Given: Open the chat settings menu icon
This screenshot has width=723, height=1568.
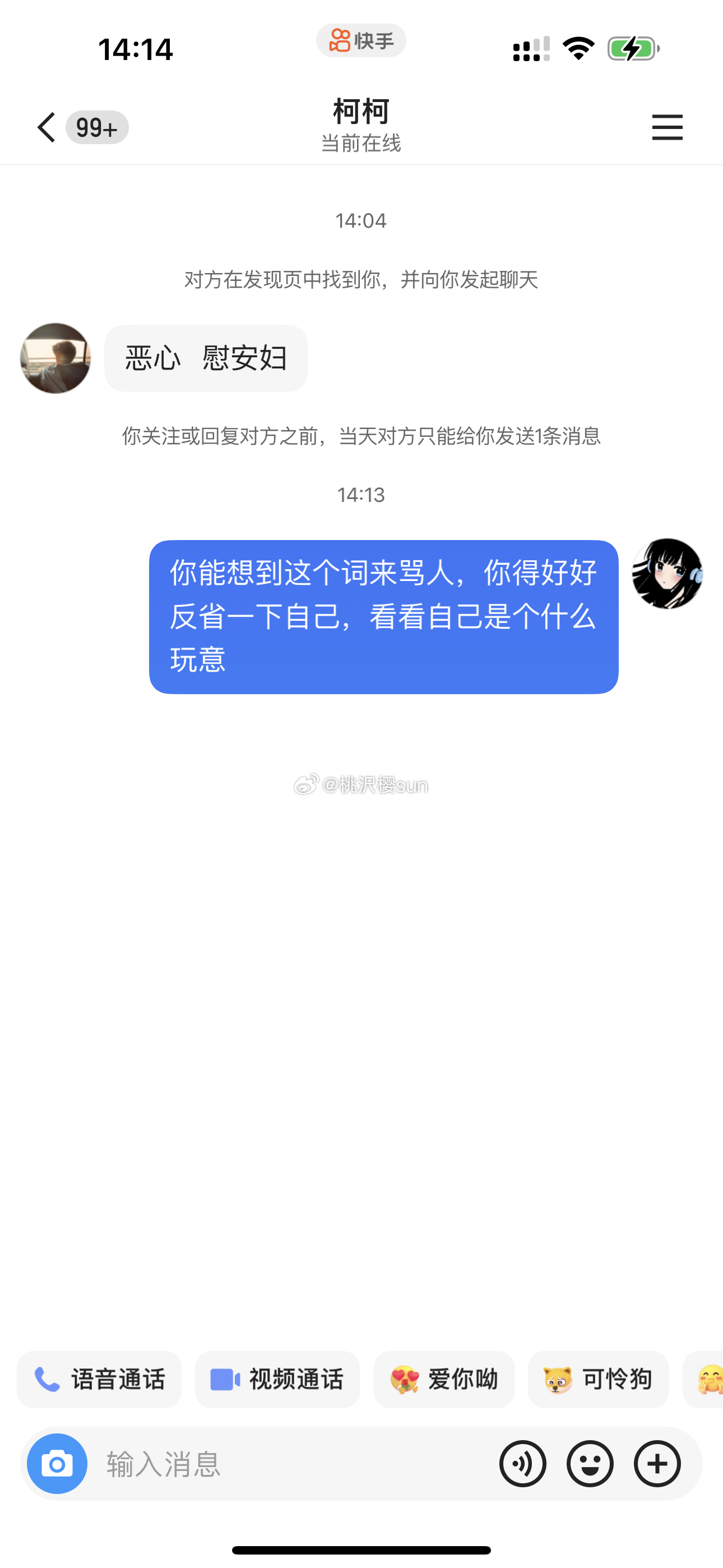Looking at the screenshot, I should 667,127.
